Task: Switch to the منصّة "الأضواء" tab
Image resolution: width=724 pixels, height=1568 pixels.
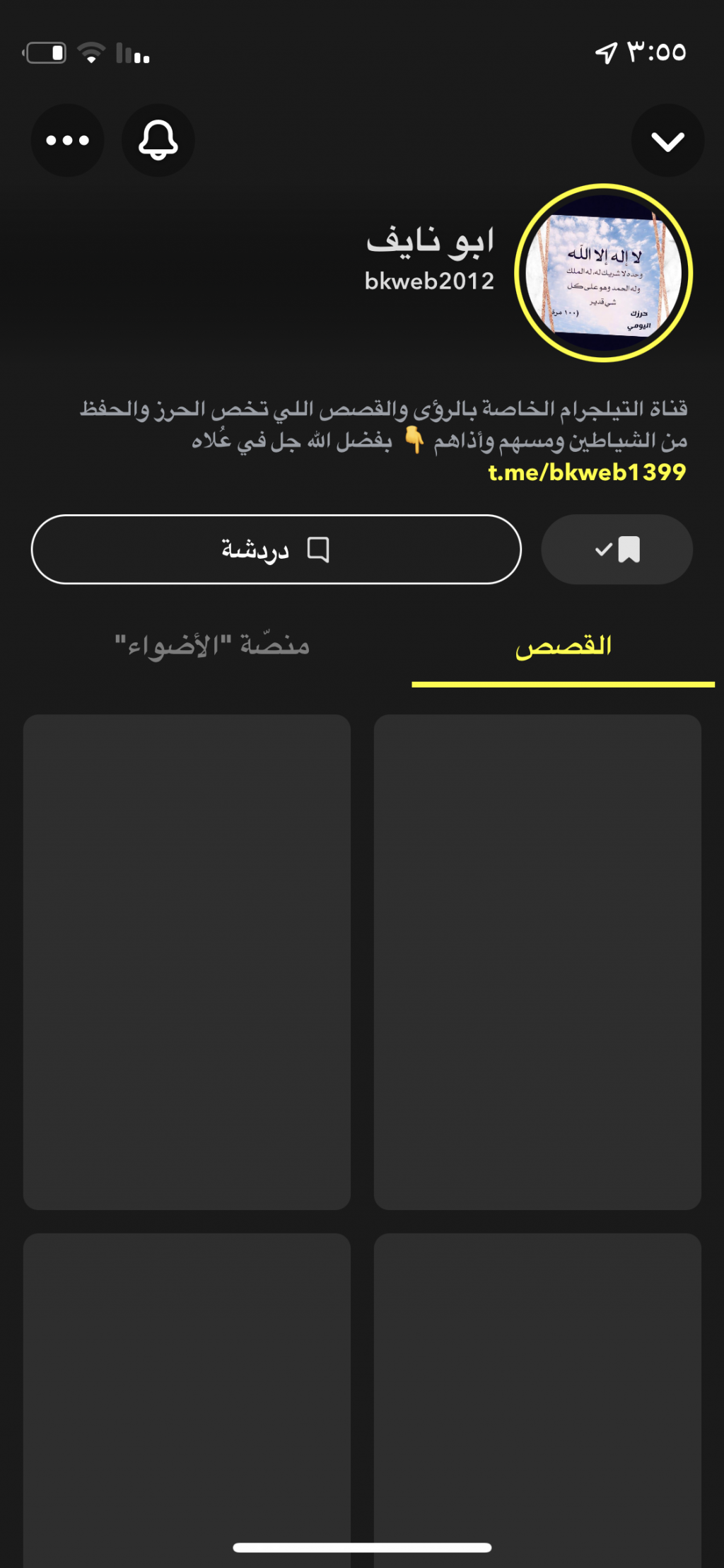Action: [x=212, y=646]
